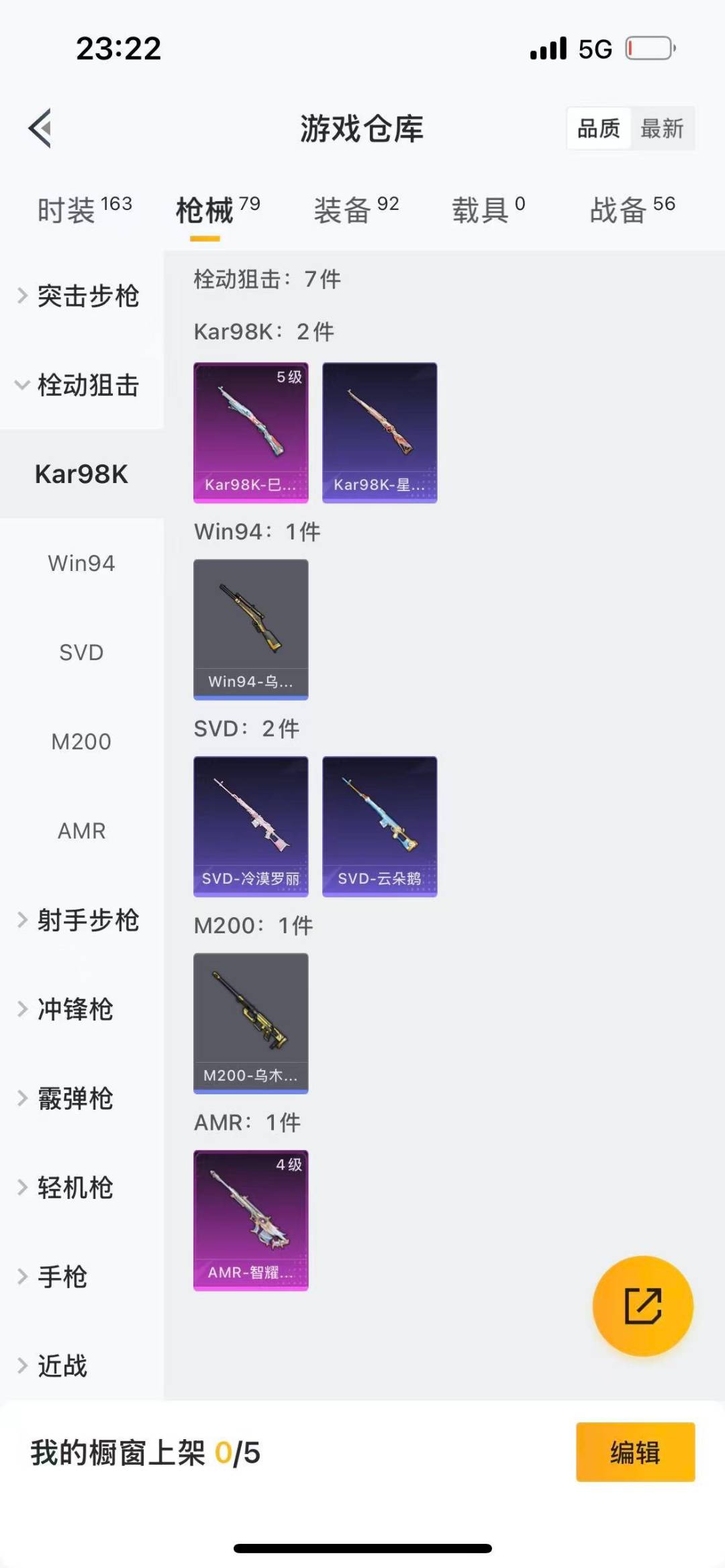Switch to the 装备 tab
Screen dimensions: 725x1568
[356, 210]
